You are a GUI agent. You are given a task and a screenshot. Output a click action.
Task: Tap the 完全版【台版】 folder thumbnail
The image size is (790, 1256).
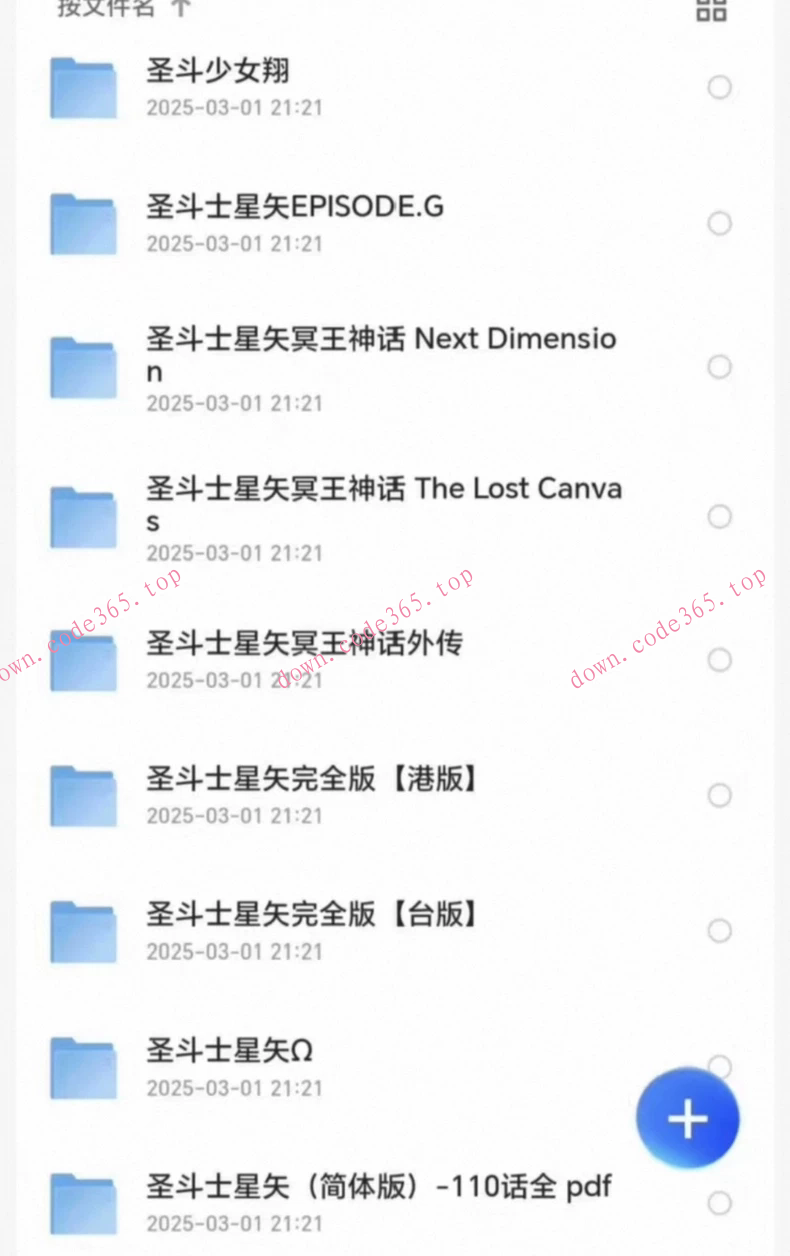[x=83, y=930]
